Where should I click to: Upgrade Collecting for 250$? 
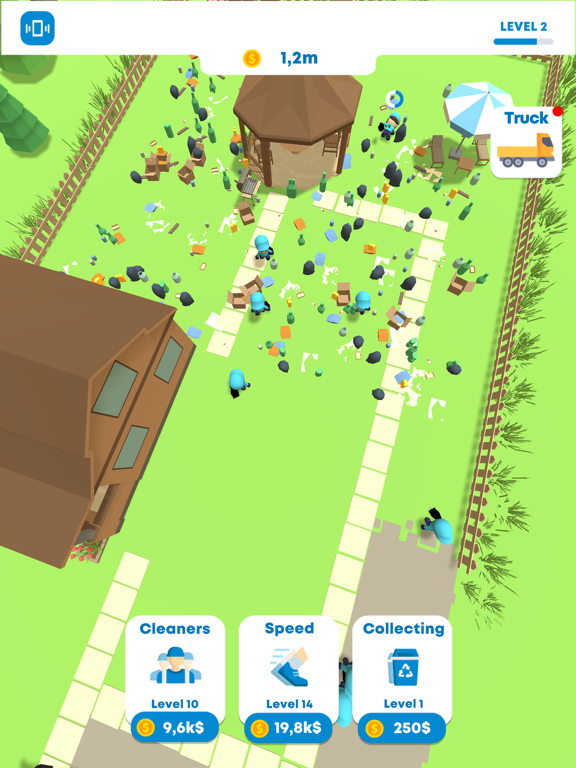click(x=402, y=728)
